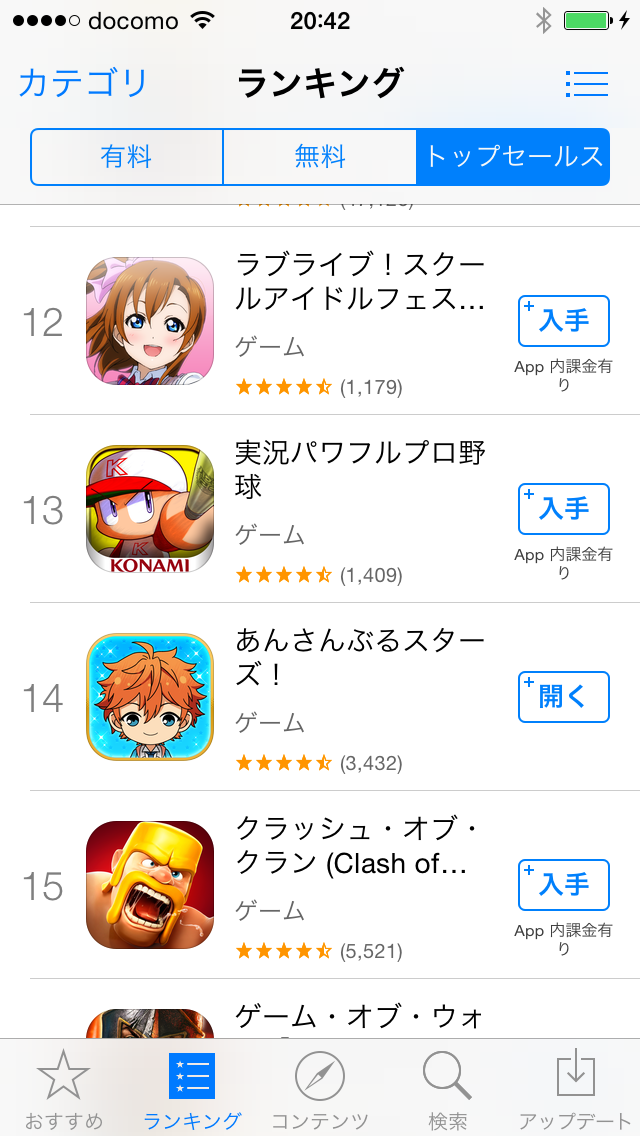Switch to the 有料 paid segment
This screenshot has width=640, height=1136.
[126, 157]
